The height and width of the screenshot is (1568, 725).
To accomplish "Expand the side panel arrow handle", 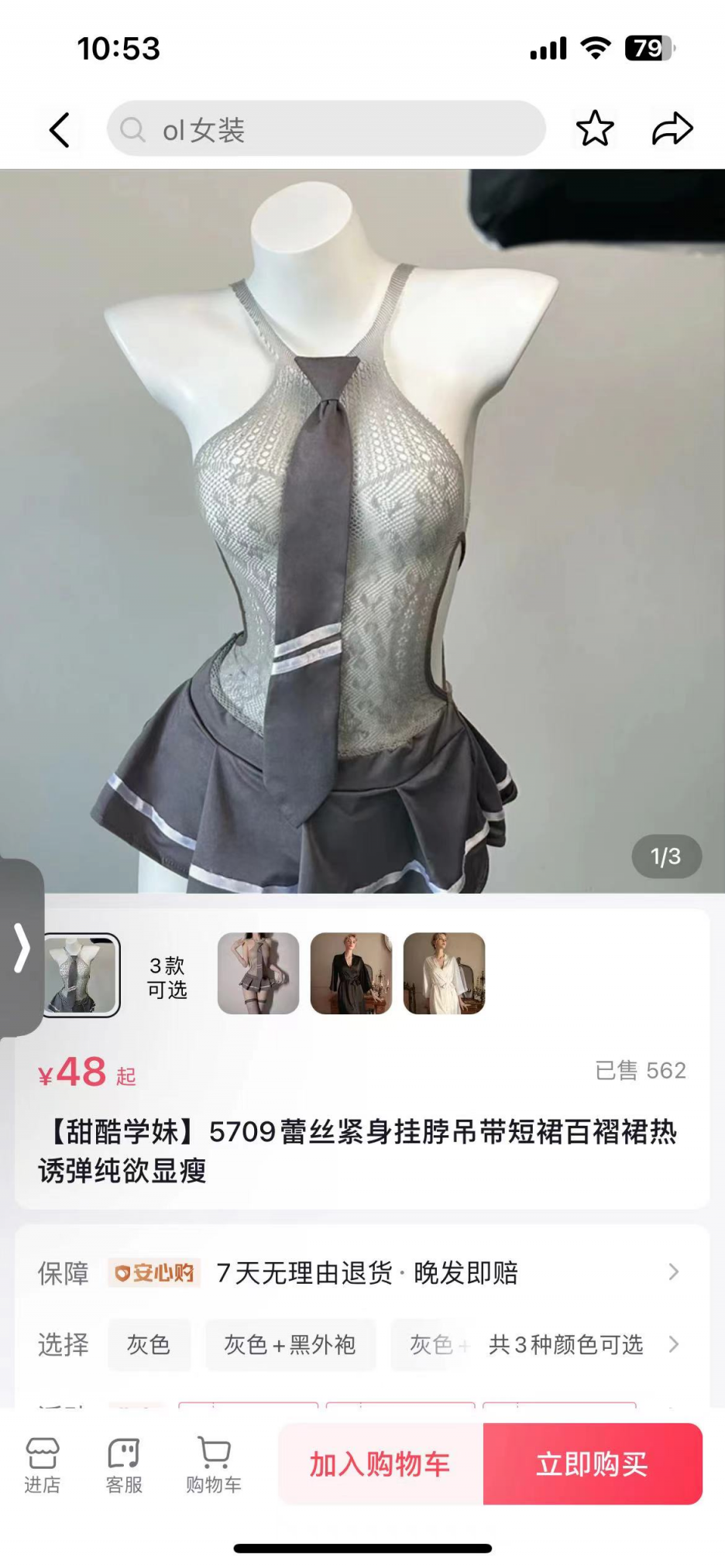I will coord(22,947).
